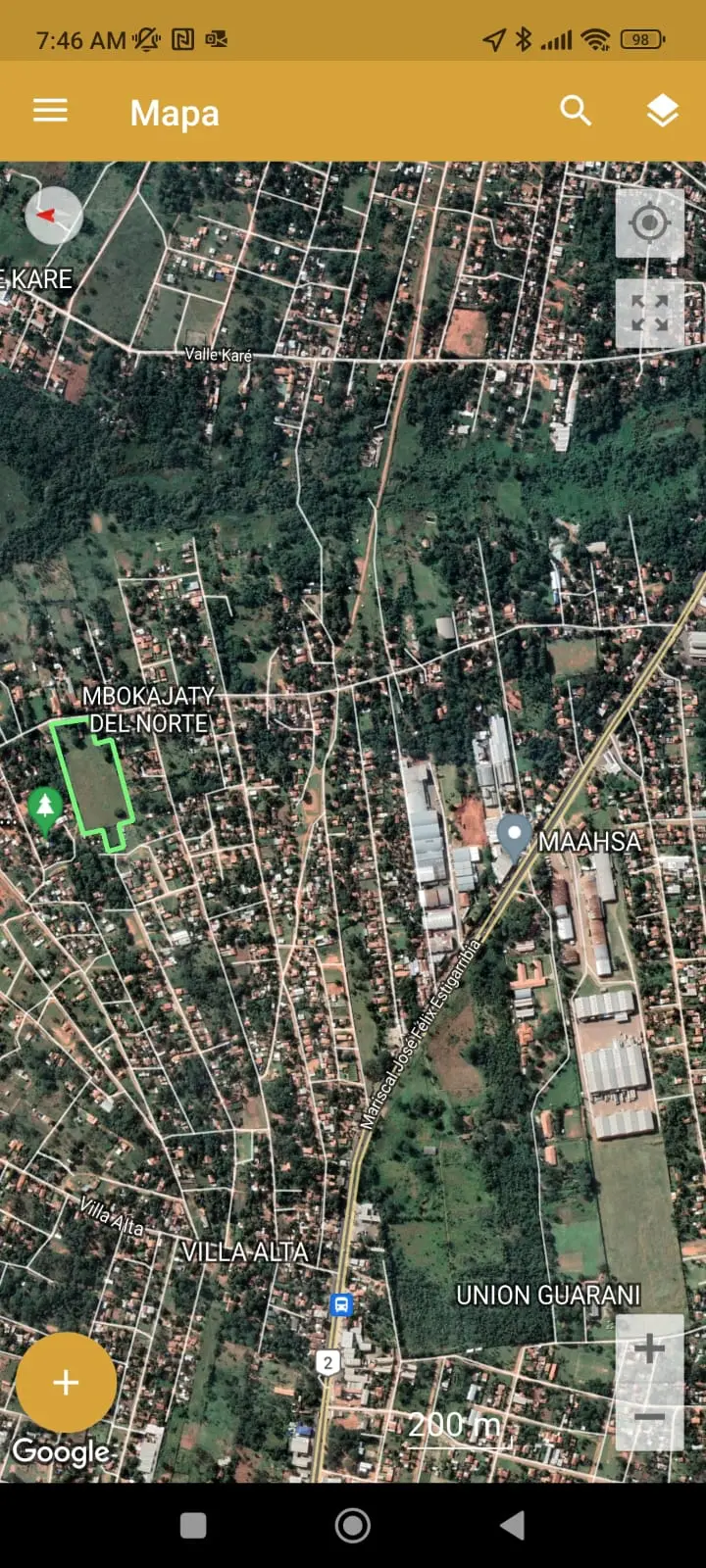
Task: Tap the green park tree marker
Action: tap(44, 808)
